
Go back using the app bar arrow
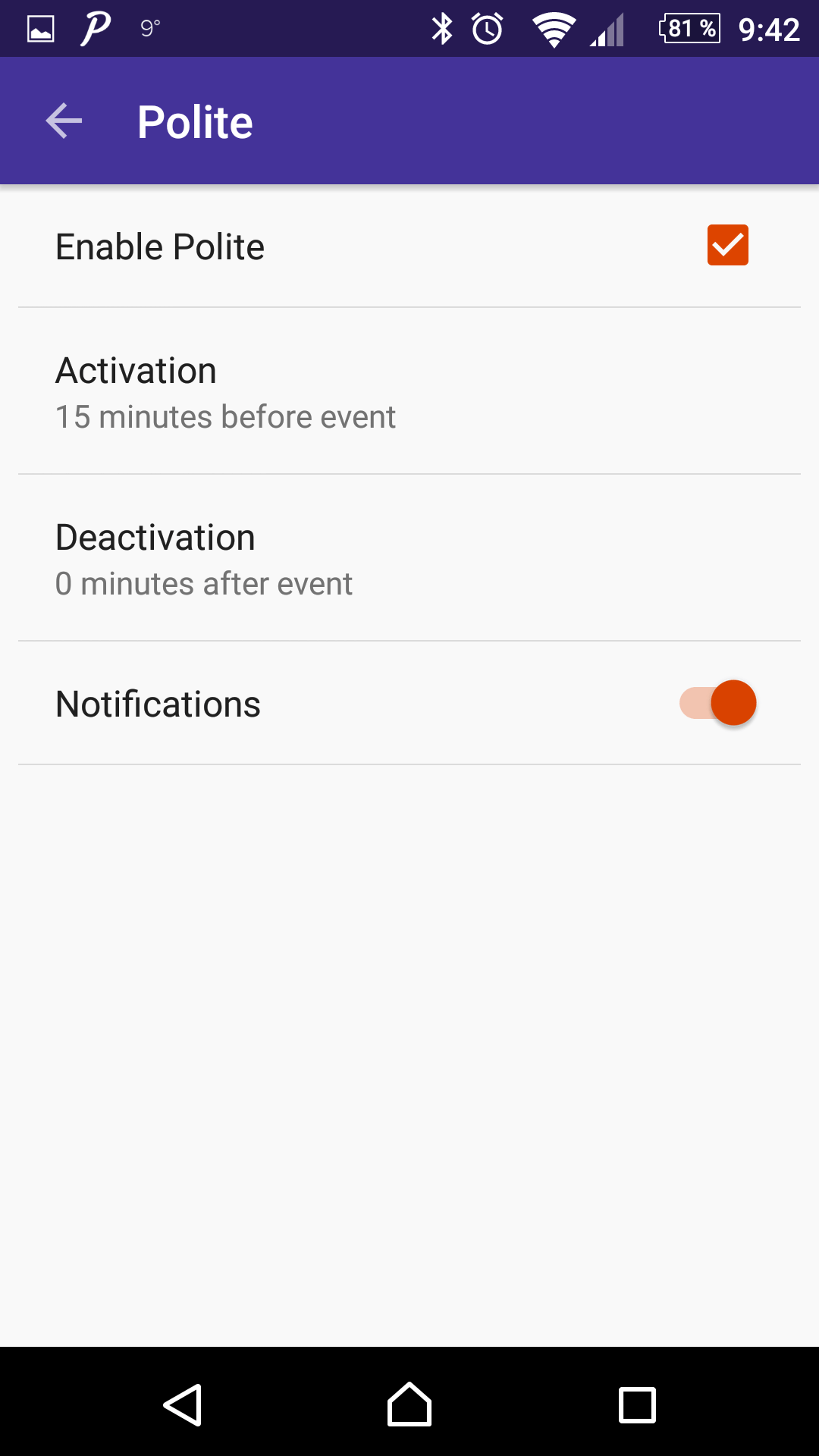(x=64, y=121)
